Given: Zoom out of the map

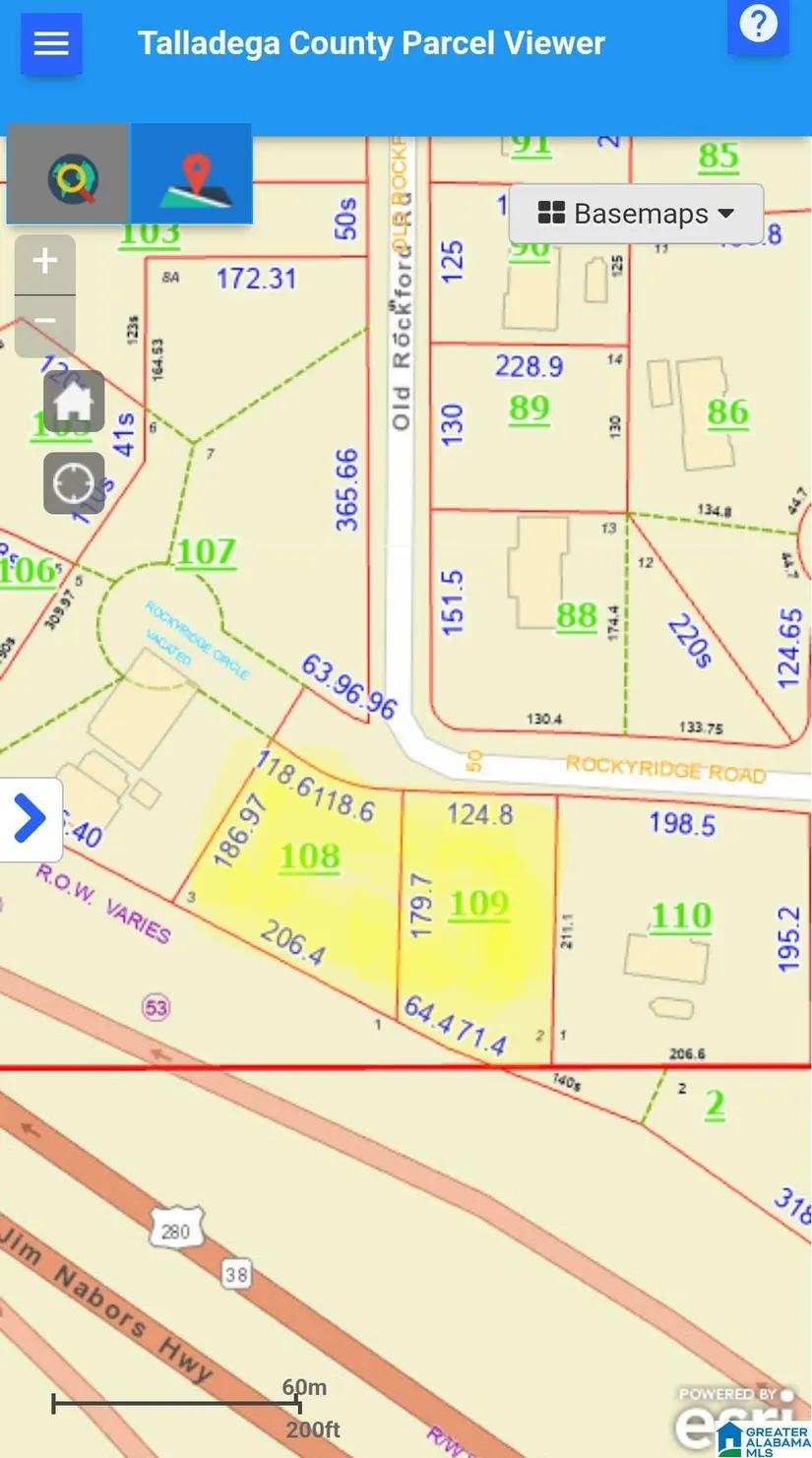Looking at the screenshot, I should click(x=45, y=322).
